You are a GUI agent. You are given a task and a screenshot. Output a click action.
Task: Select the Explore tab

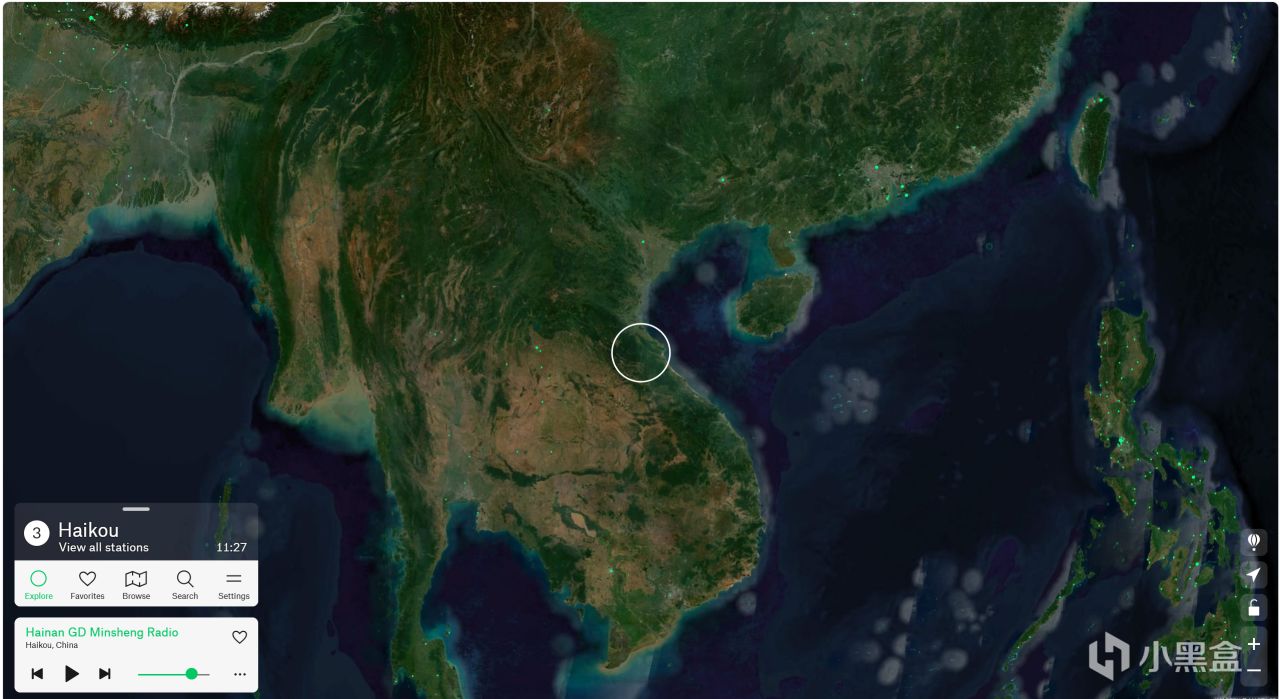38,584
